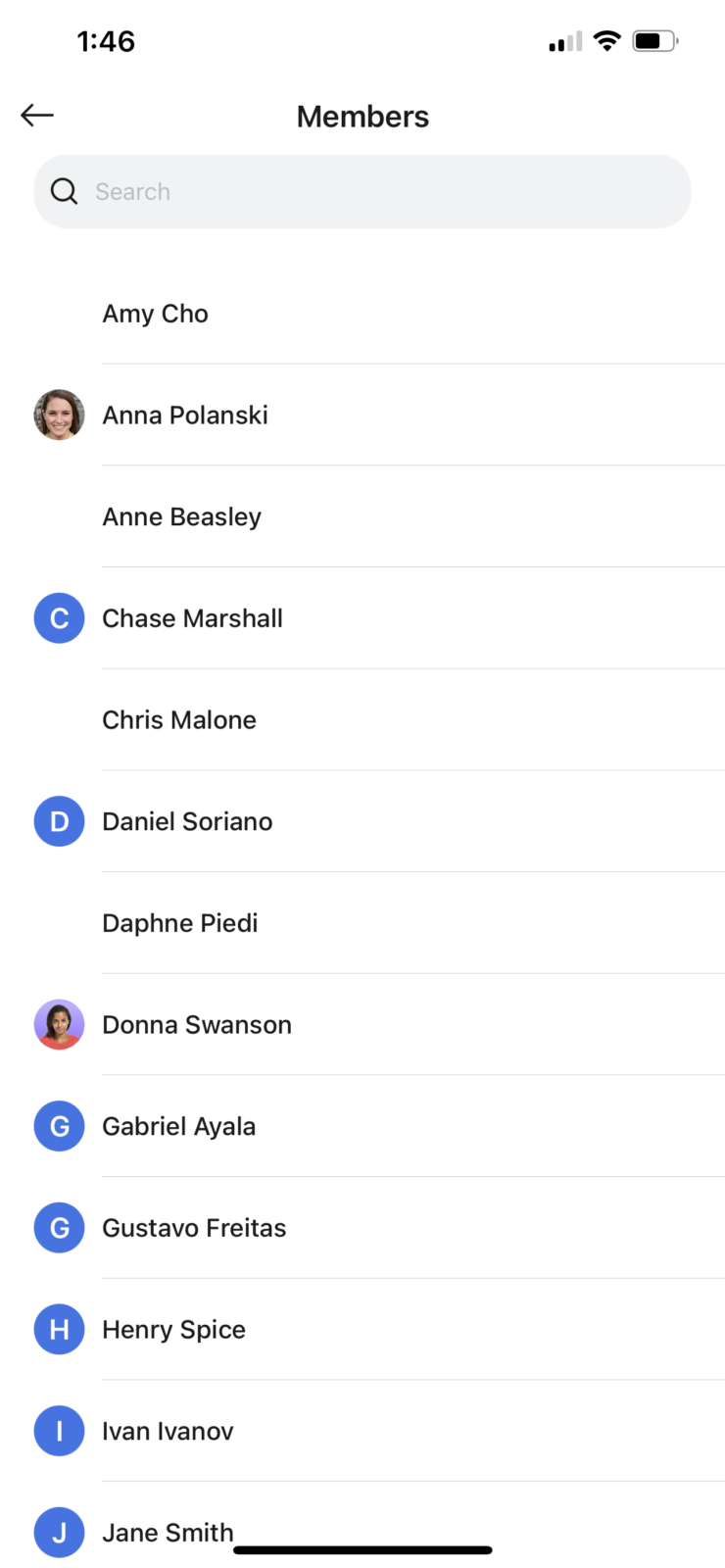This screenshot has height=1568, width=725.
Task: Select Anna Polanski from the list
Action: tap(362, 415)
